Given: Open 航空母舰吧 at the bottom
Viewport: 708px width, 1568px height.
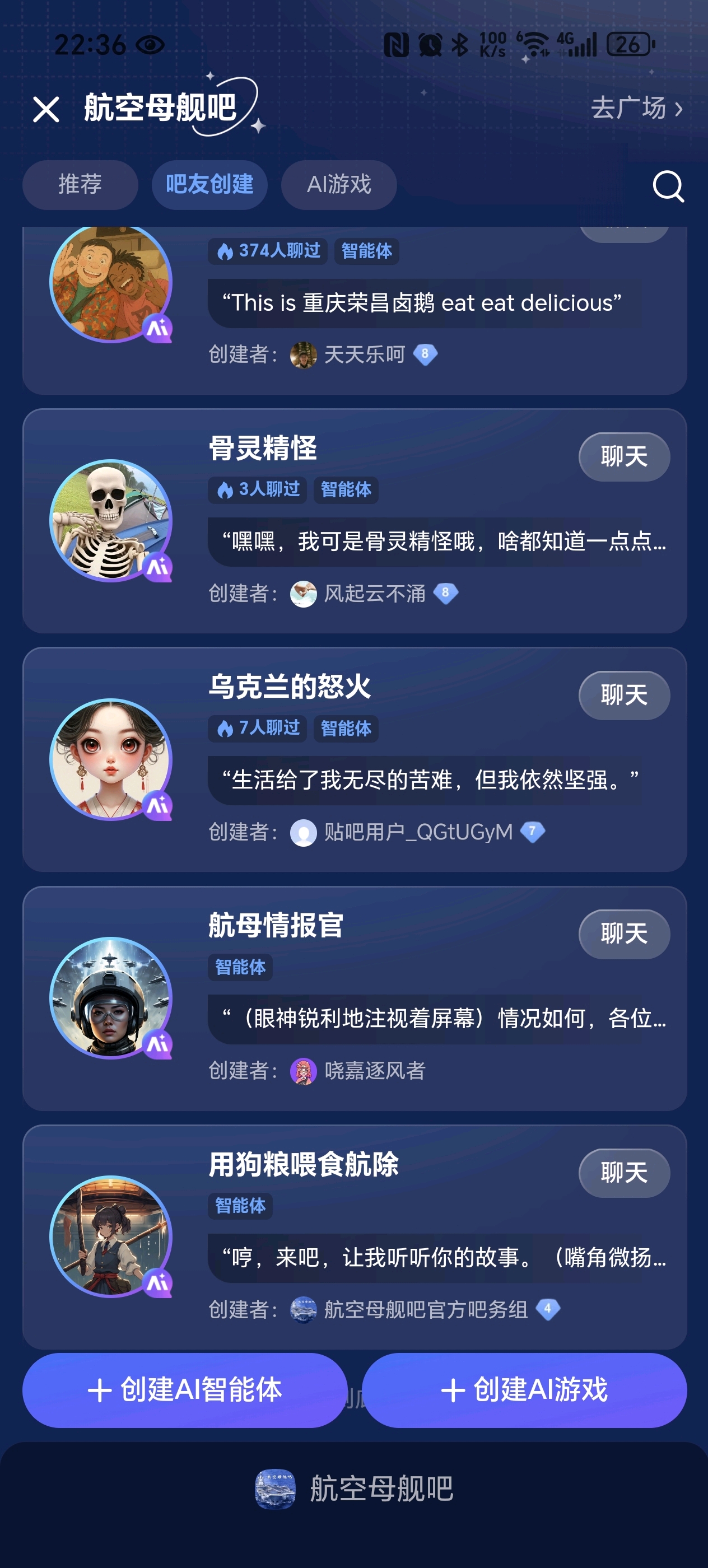Looking at the screenshot, I should click(355, 1489).
